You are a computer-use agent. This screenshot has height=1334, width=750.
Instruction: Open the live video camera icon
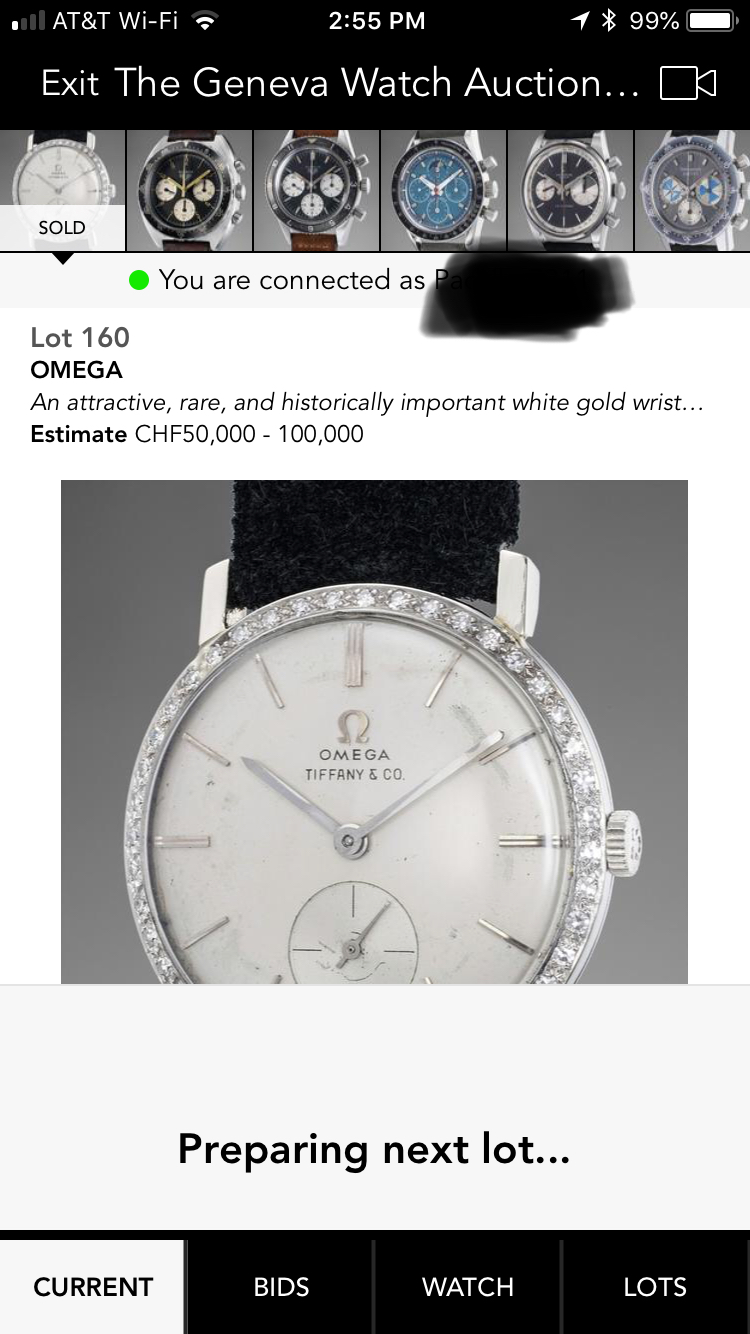click(688, 84)
